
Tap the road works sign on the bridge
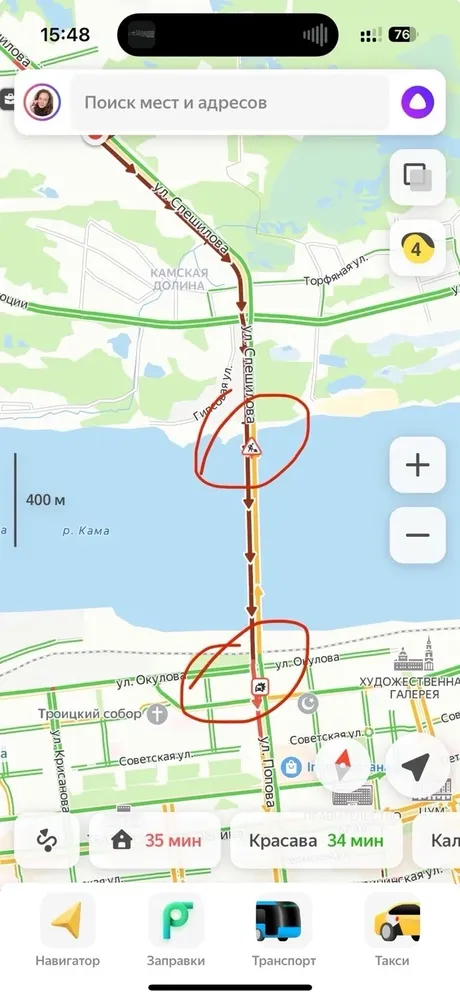252,448
